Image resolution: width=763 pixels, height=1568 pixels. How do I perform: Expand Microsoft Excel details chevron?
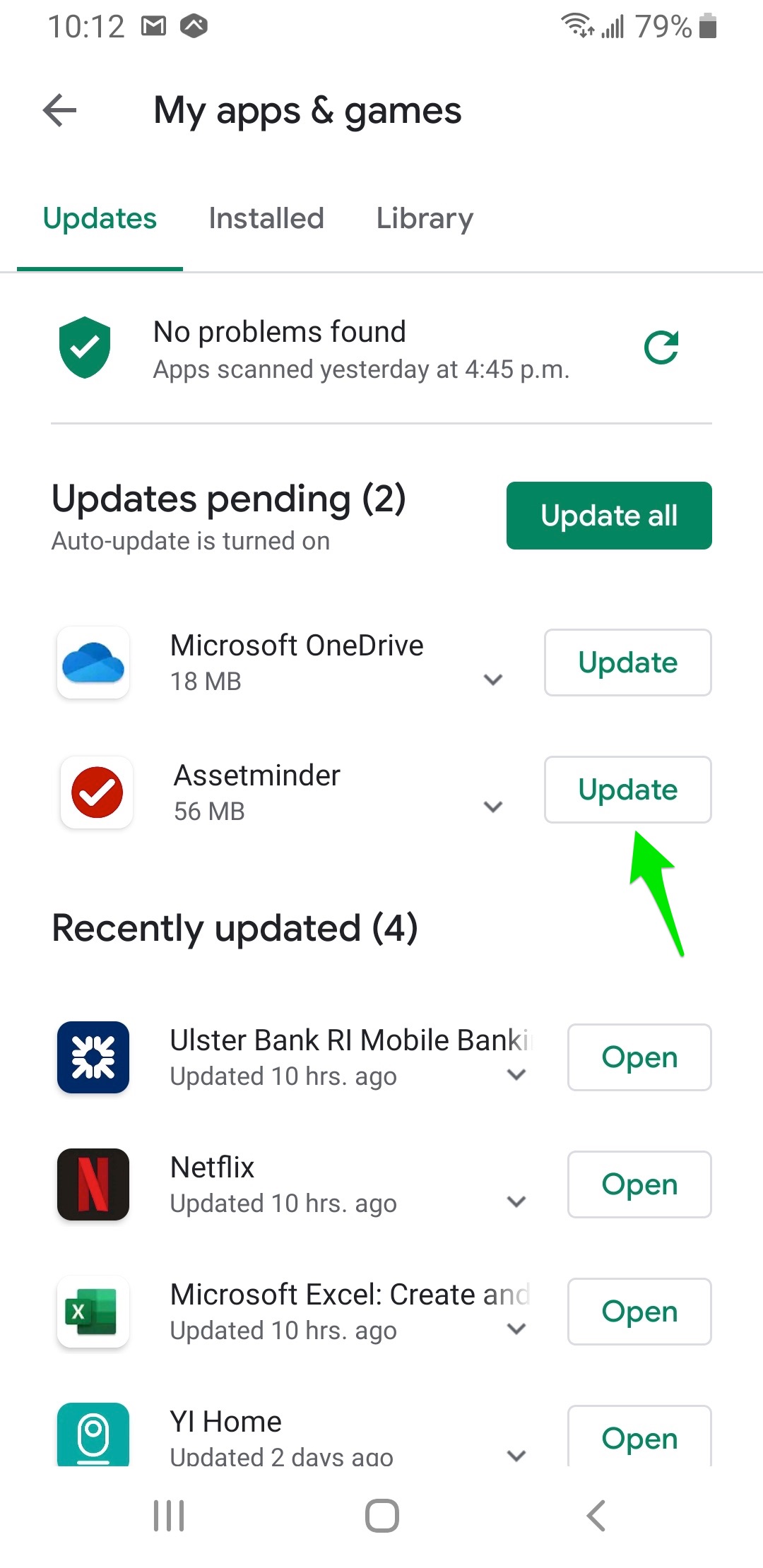(516, 1329)
